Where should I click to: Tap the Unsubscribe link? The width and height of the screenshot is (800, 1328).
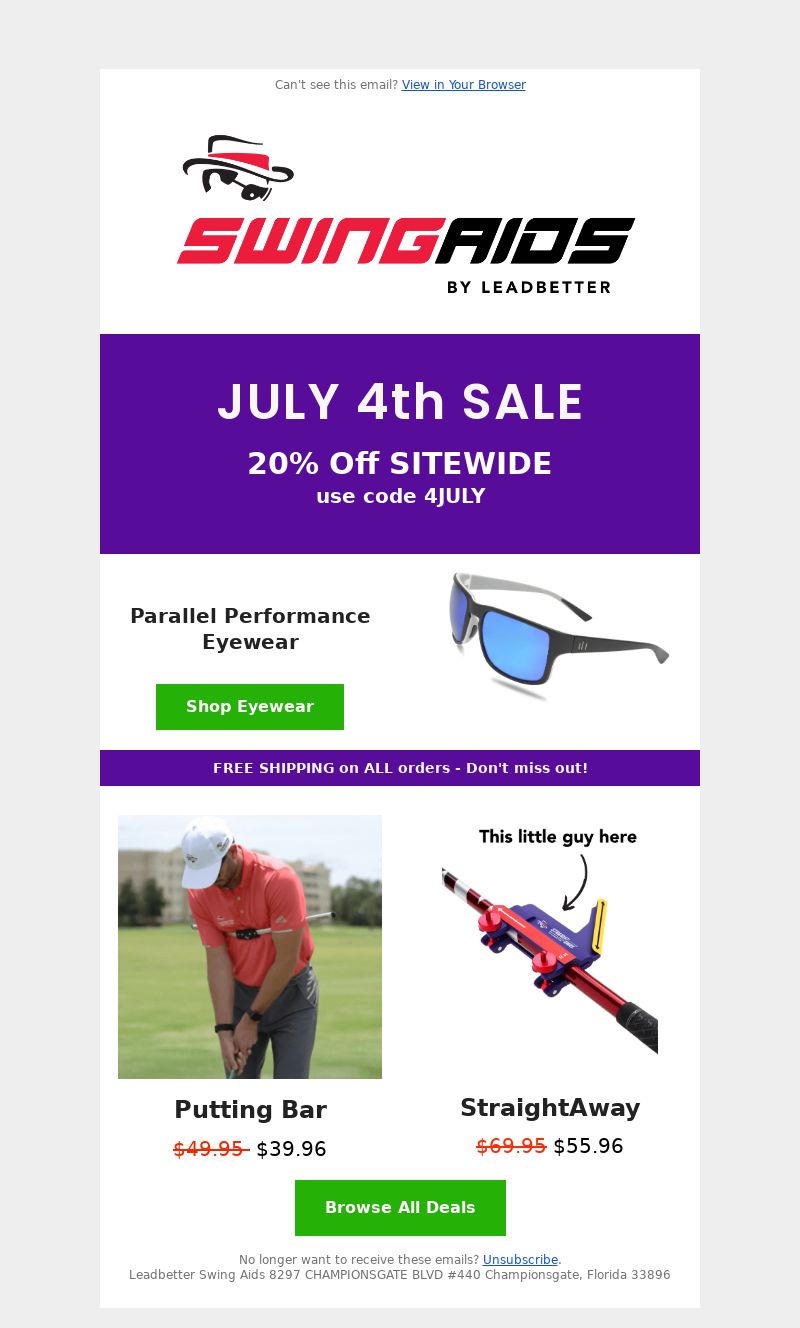(x=520, y=1260)
